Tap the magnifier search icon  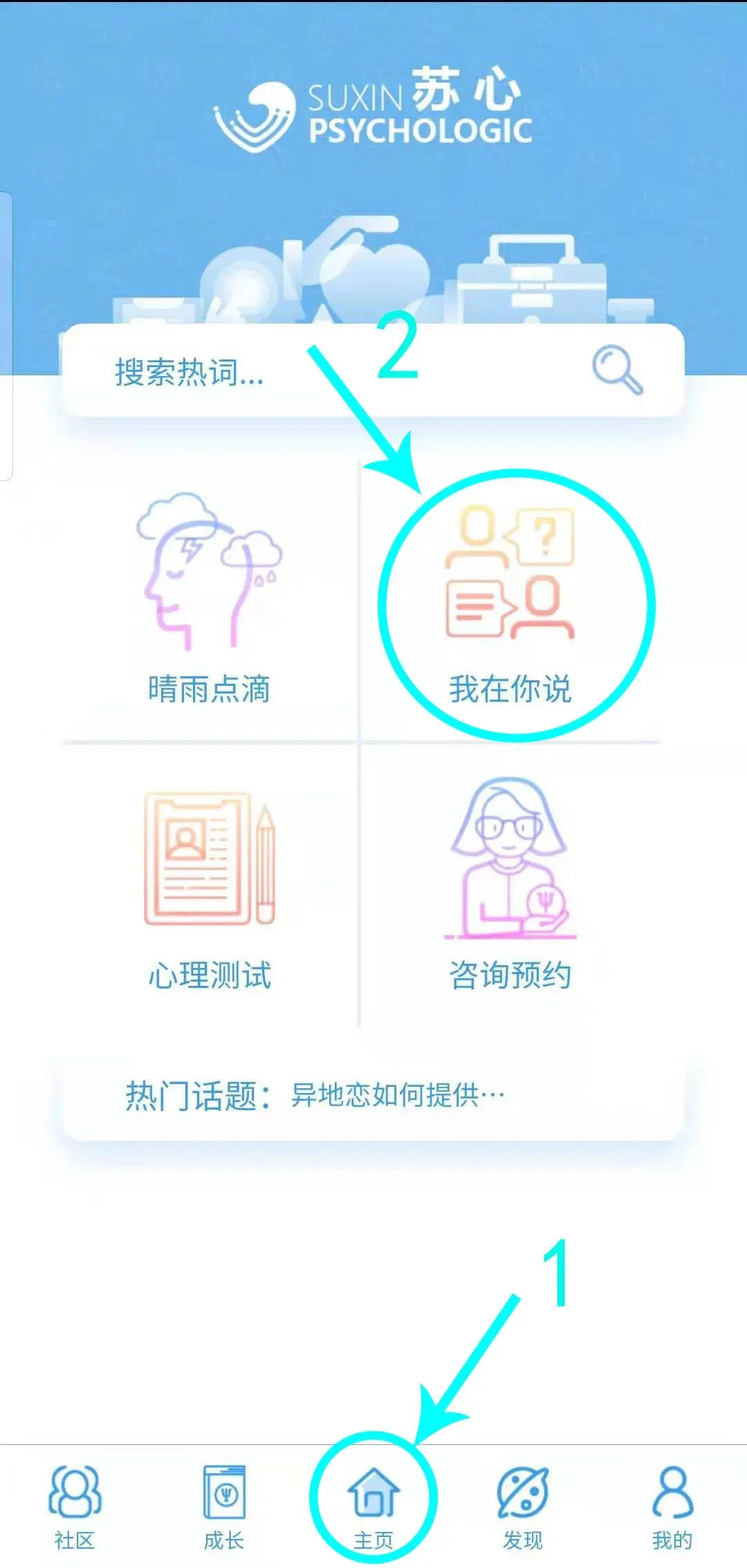[617, 371]
